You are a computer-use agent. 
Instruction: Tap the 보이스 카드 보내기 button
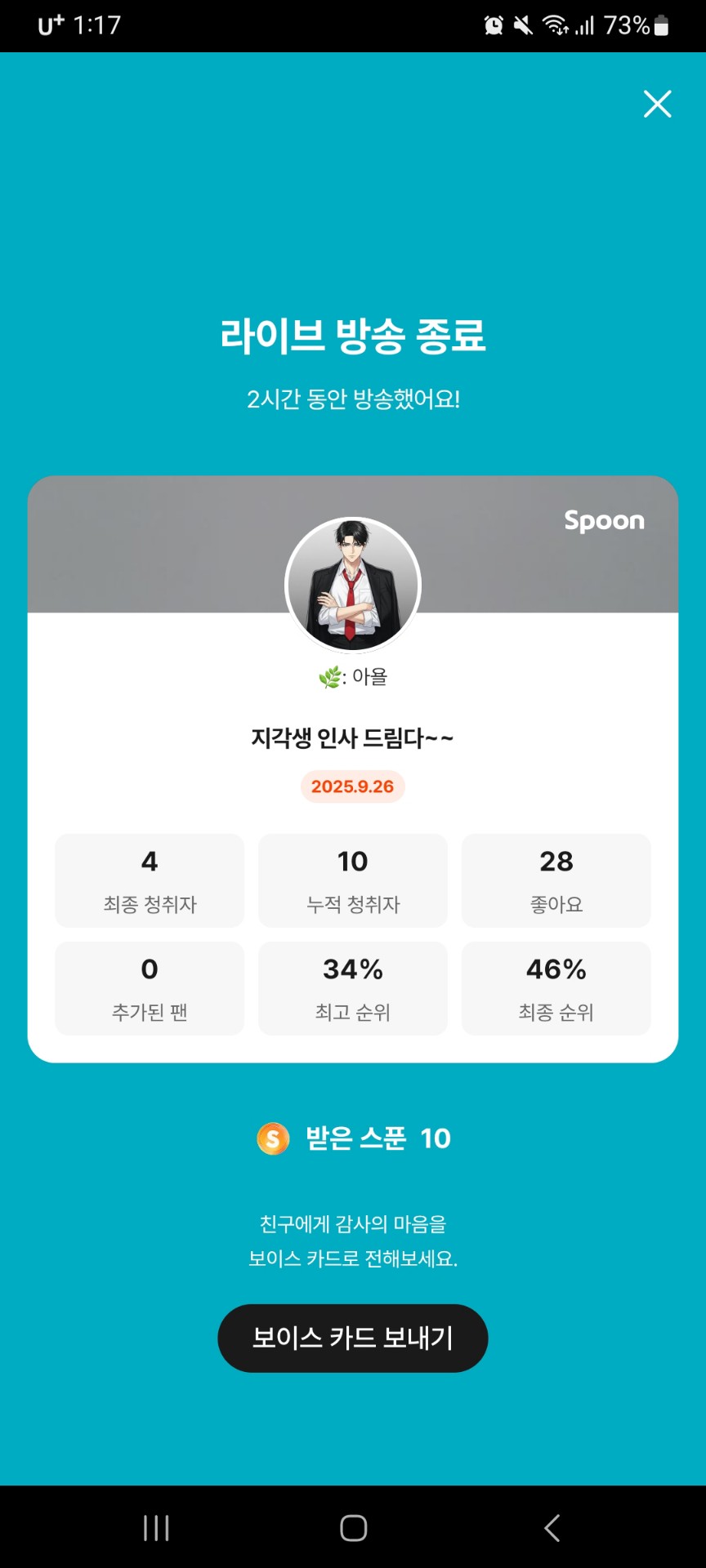[353, 1338]
